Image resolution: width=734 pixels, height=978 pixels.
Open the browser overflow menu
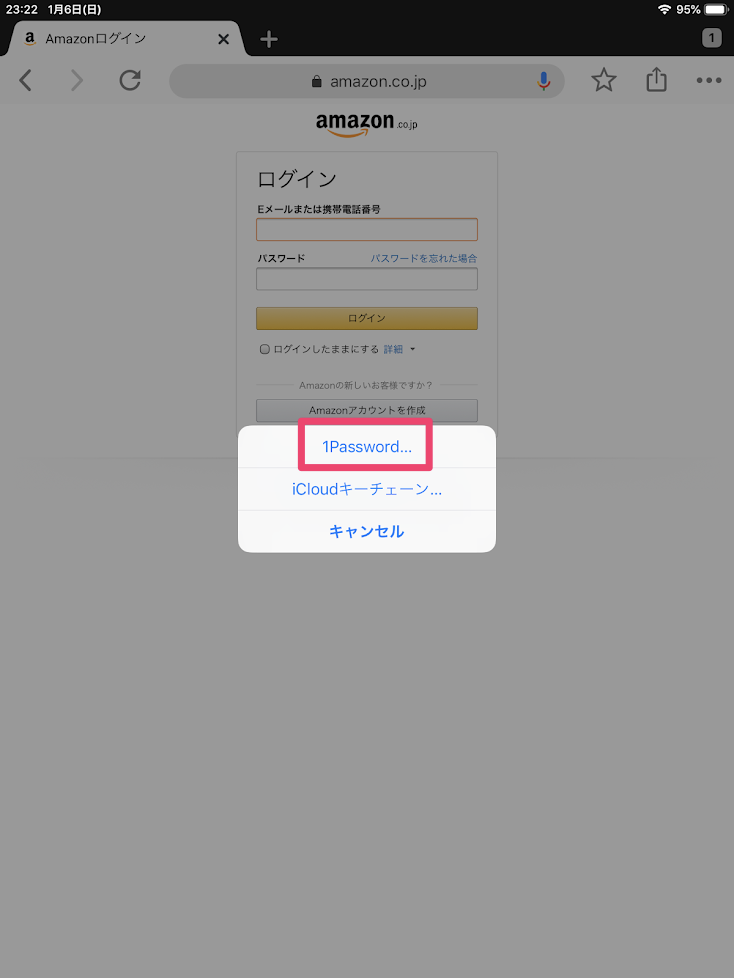709,81
